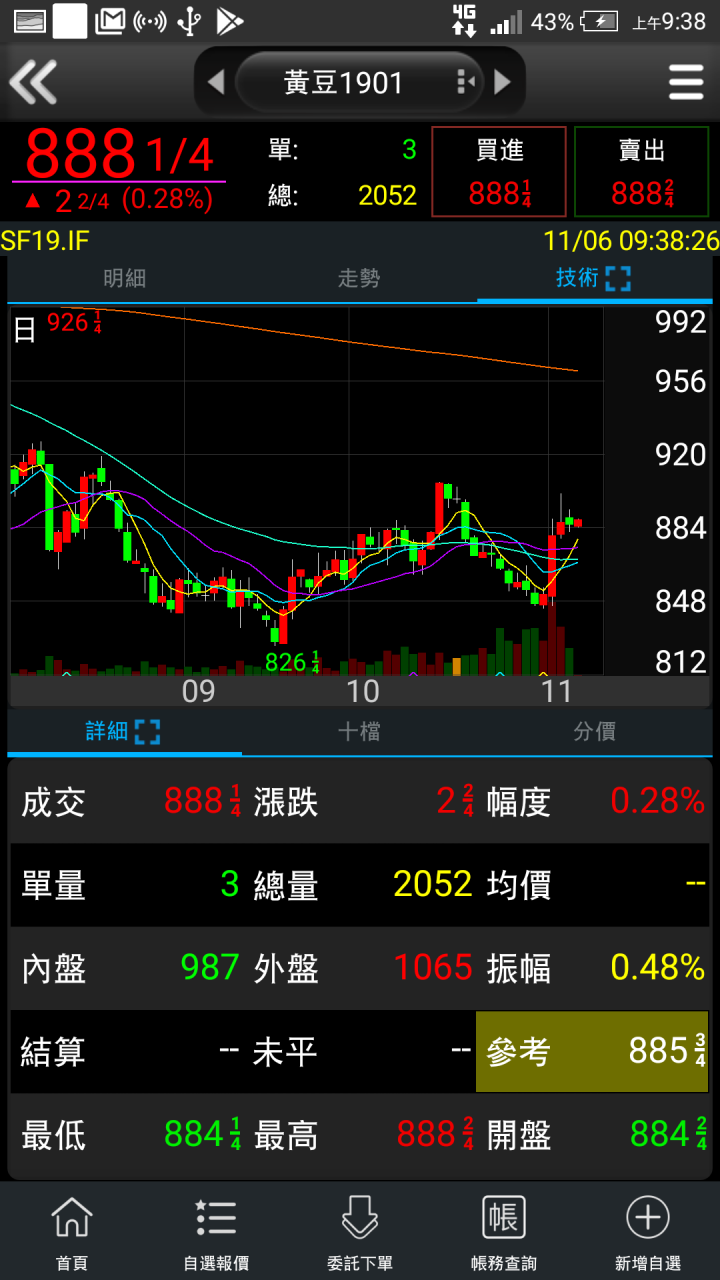Switch to the 走勢 trend tab

(x=359, y=279)
